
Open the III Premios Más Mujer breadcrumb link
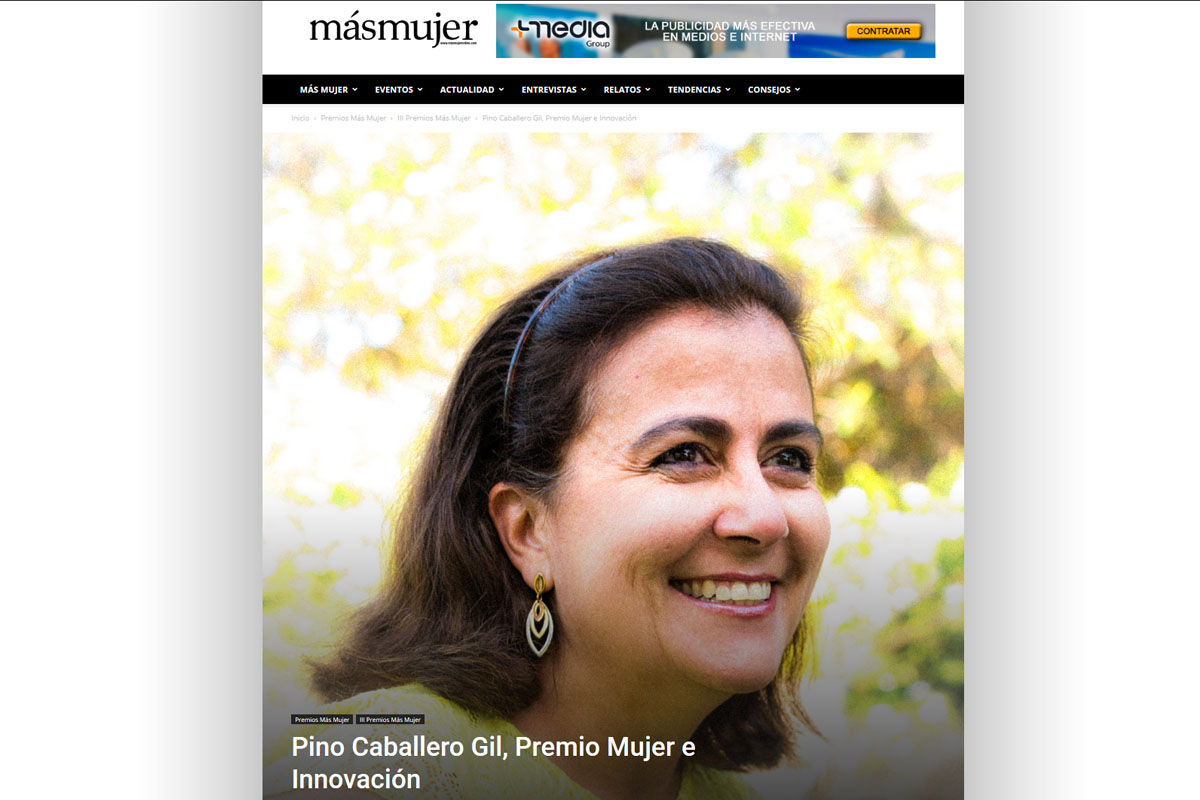[x=433, y=118]
